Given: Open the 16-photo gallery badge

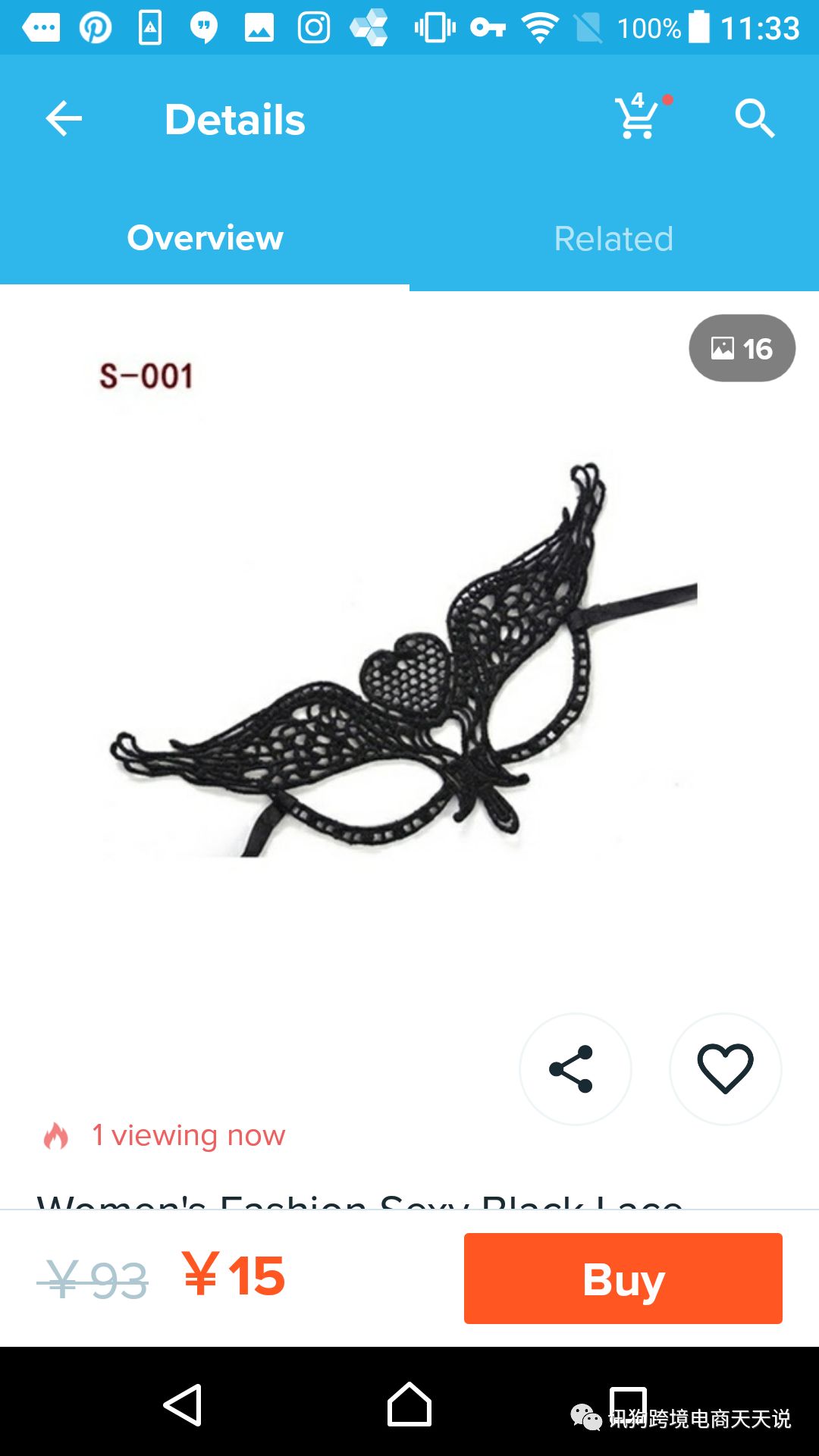Looking at the screenshot, I should point(742,348).
